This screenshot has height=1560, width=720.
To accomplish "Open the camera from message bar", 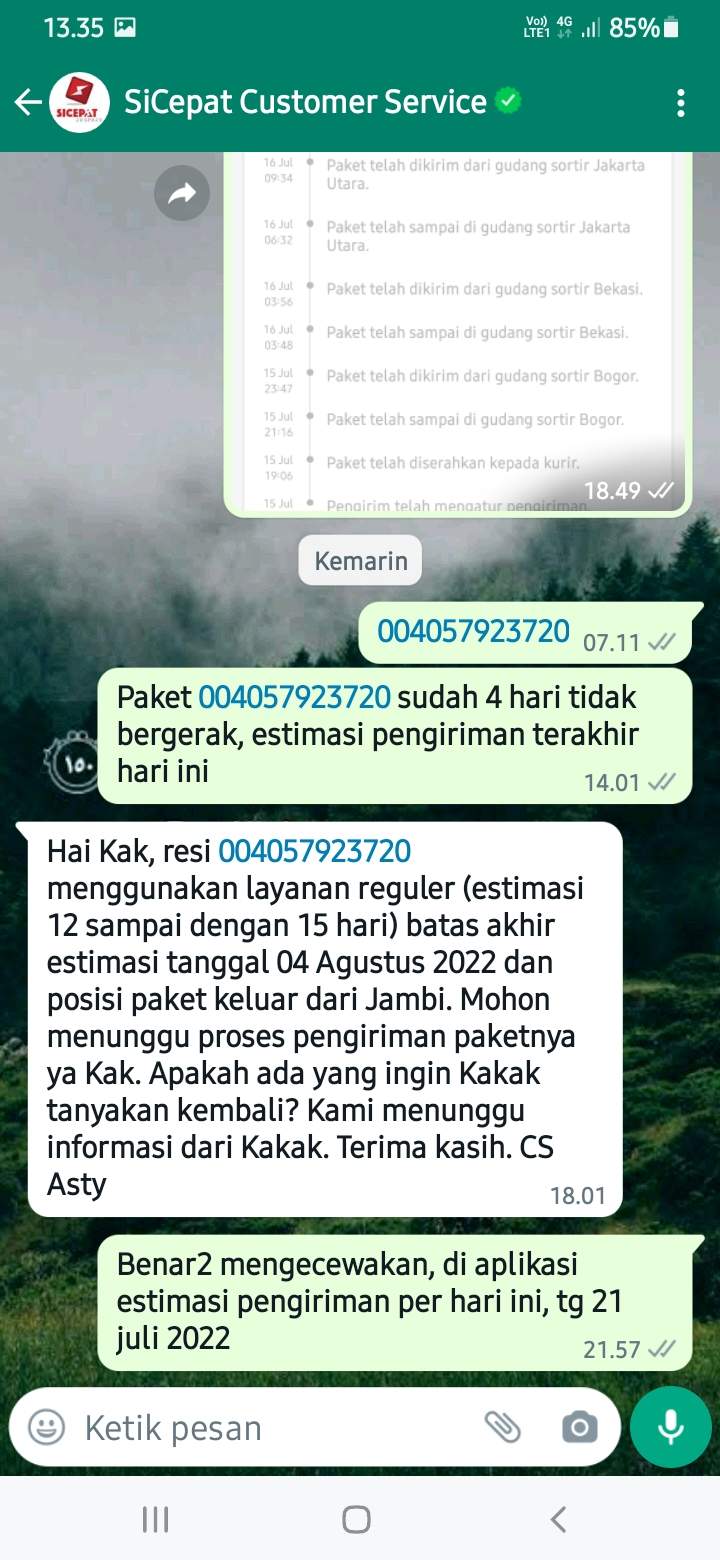I will coord(580,1427).
